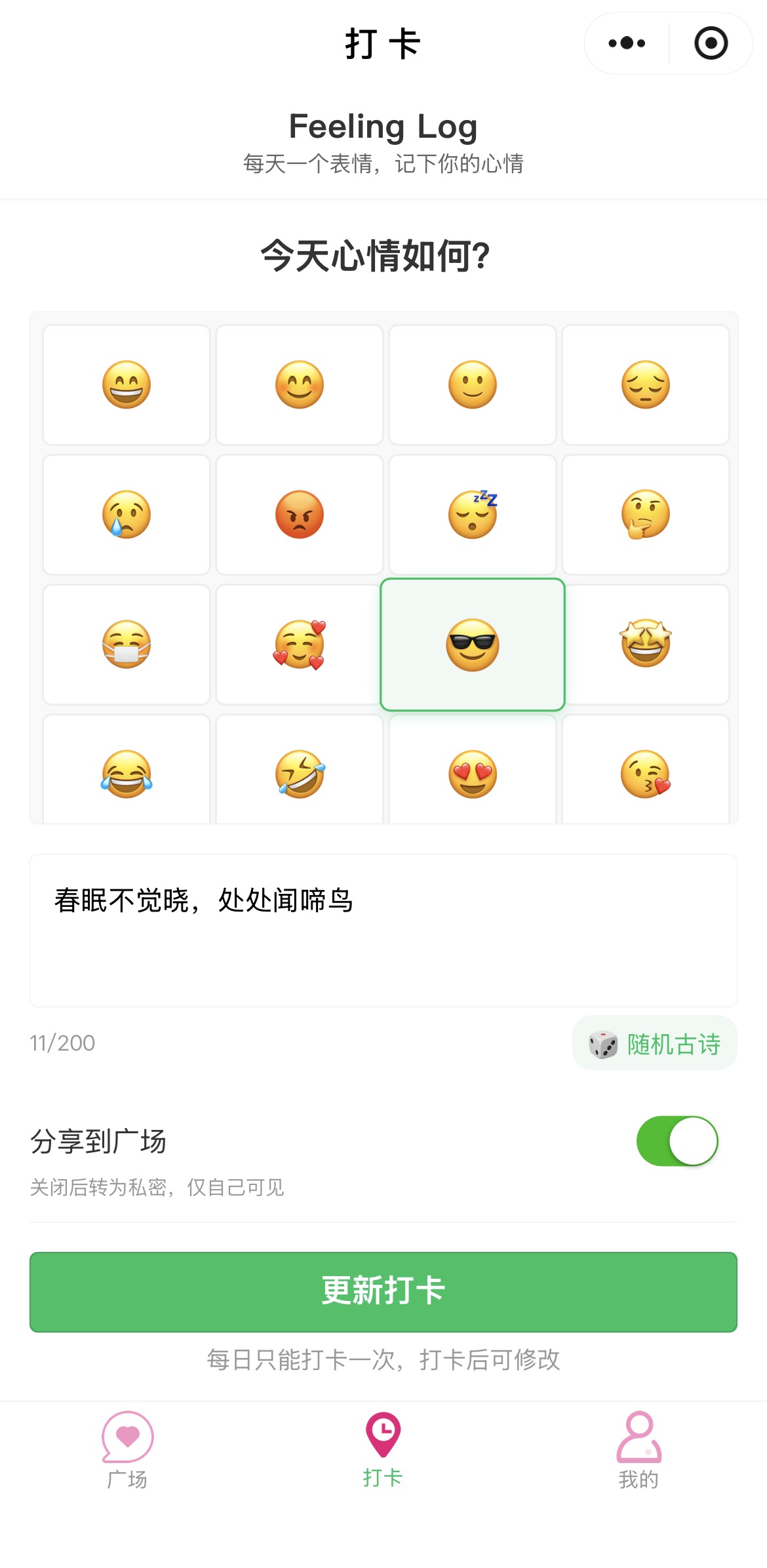Tap the dice icon for a random poem
Viewport: 767px width, 1568px height.
point(604,1043)
